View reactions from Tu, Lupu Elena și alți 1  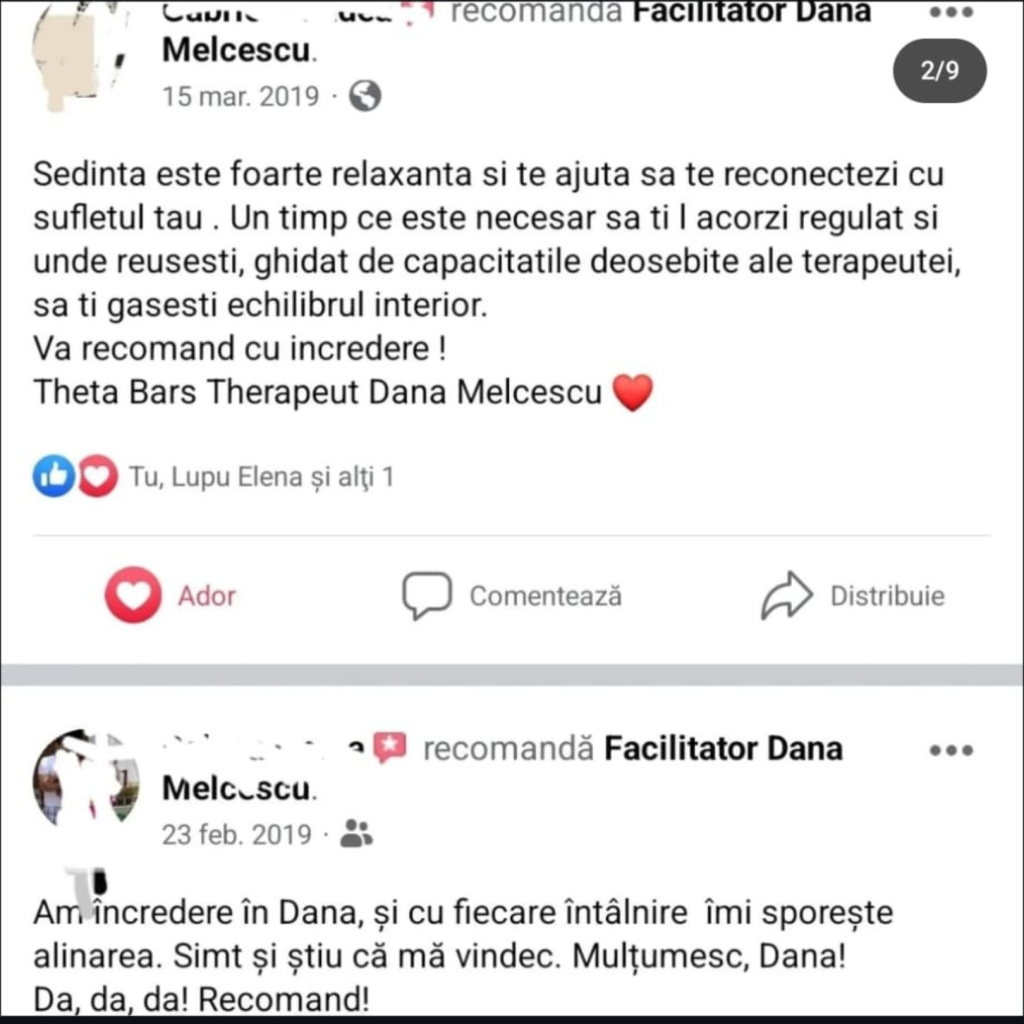click(260, 477)
